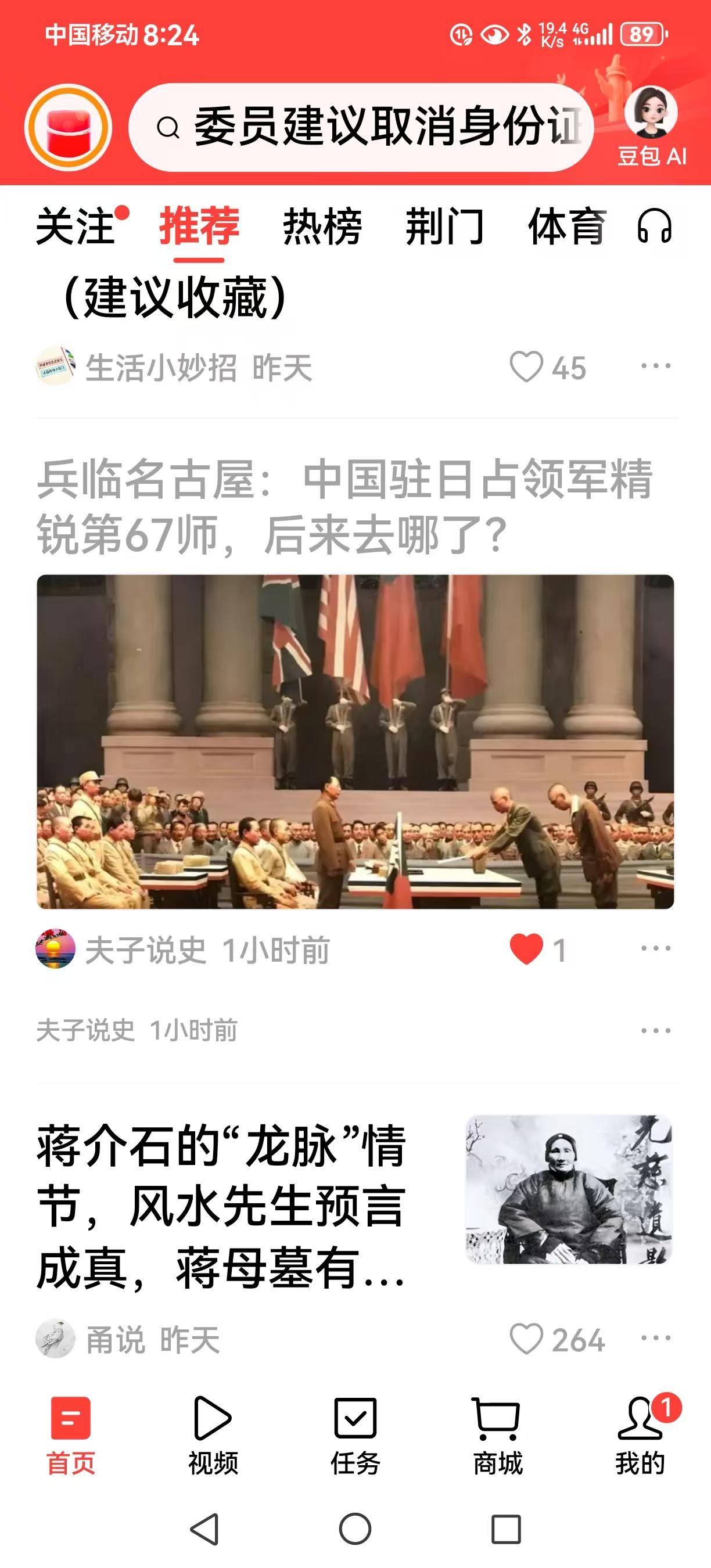Open the 蒋介石的"龙脉"情节 article
Image resolution: width=711 pixels, height=1568 pixels.
point(222,1206)
